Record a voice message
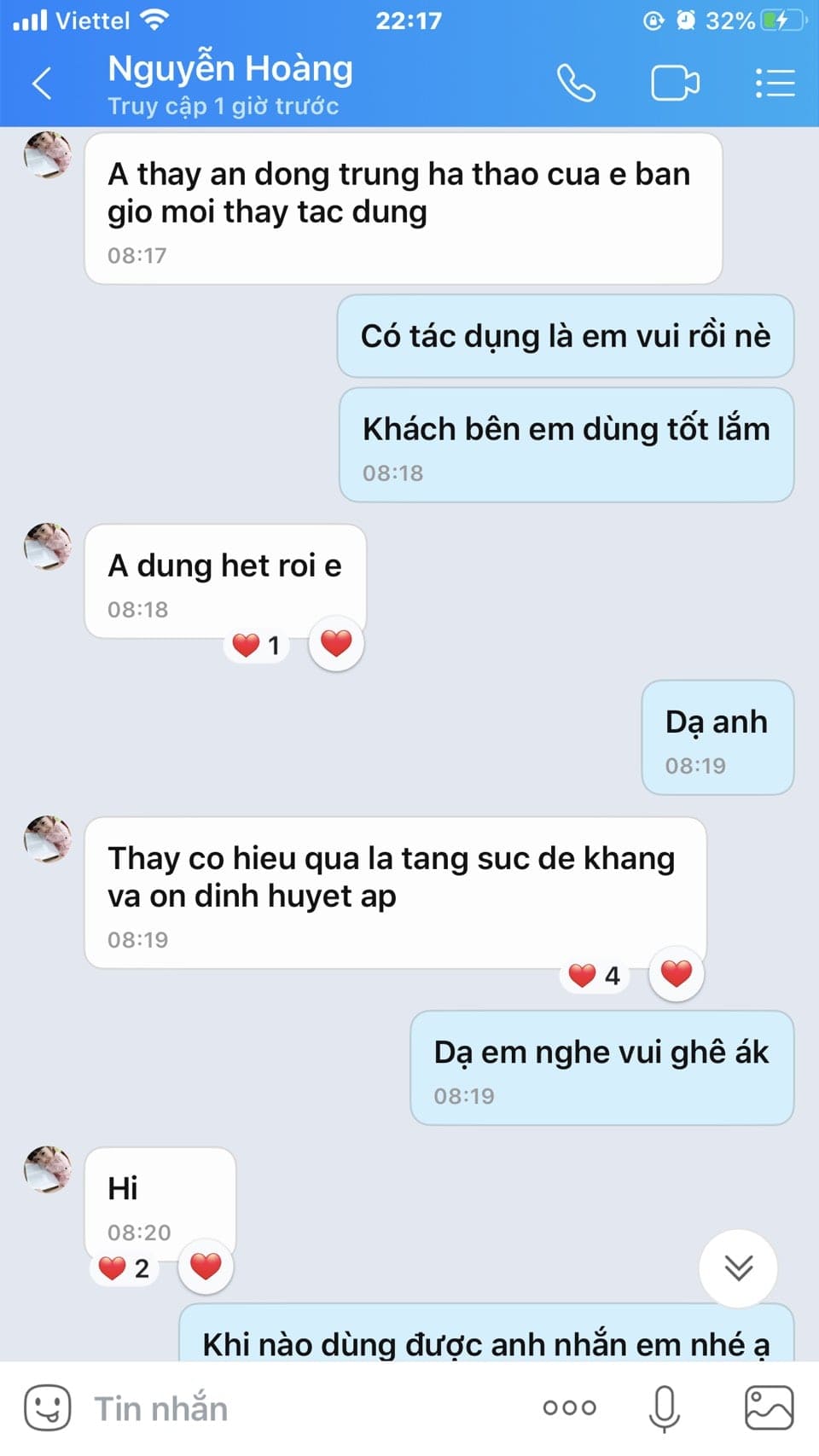 664,1408
